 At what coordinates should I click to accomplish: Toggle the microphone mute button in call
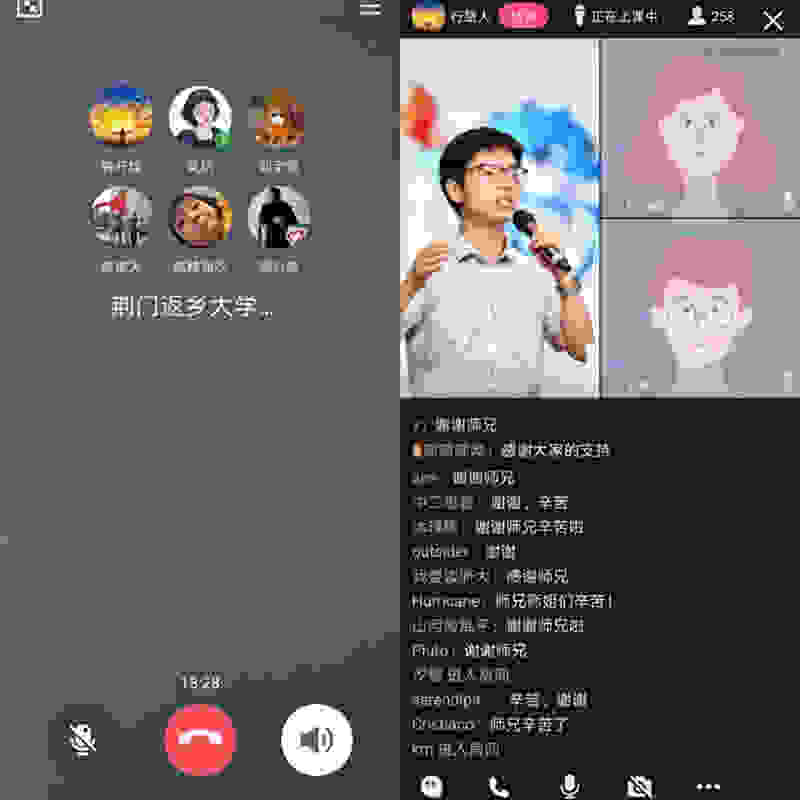pyautogui.click(x=83, y=740)
